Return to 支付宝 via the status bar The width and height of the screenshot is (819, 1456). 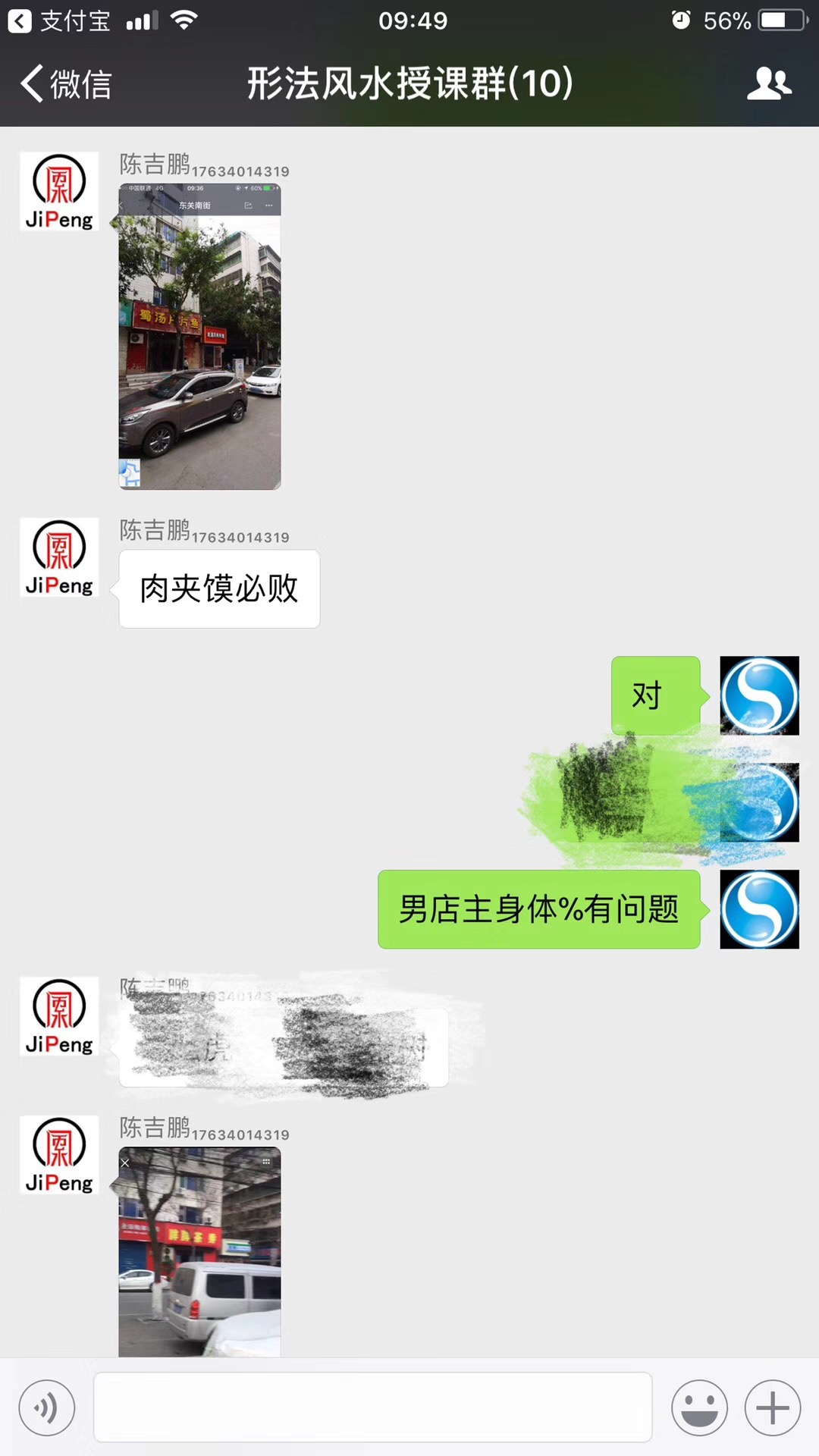click(59, 20)
